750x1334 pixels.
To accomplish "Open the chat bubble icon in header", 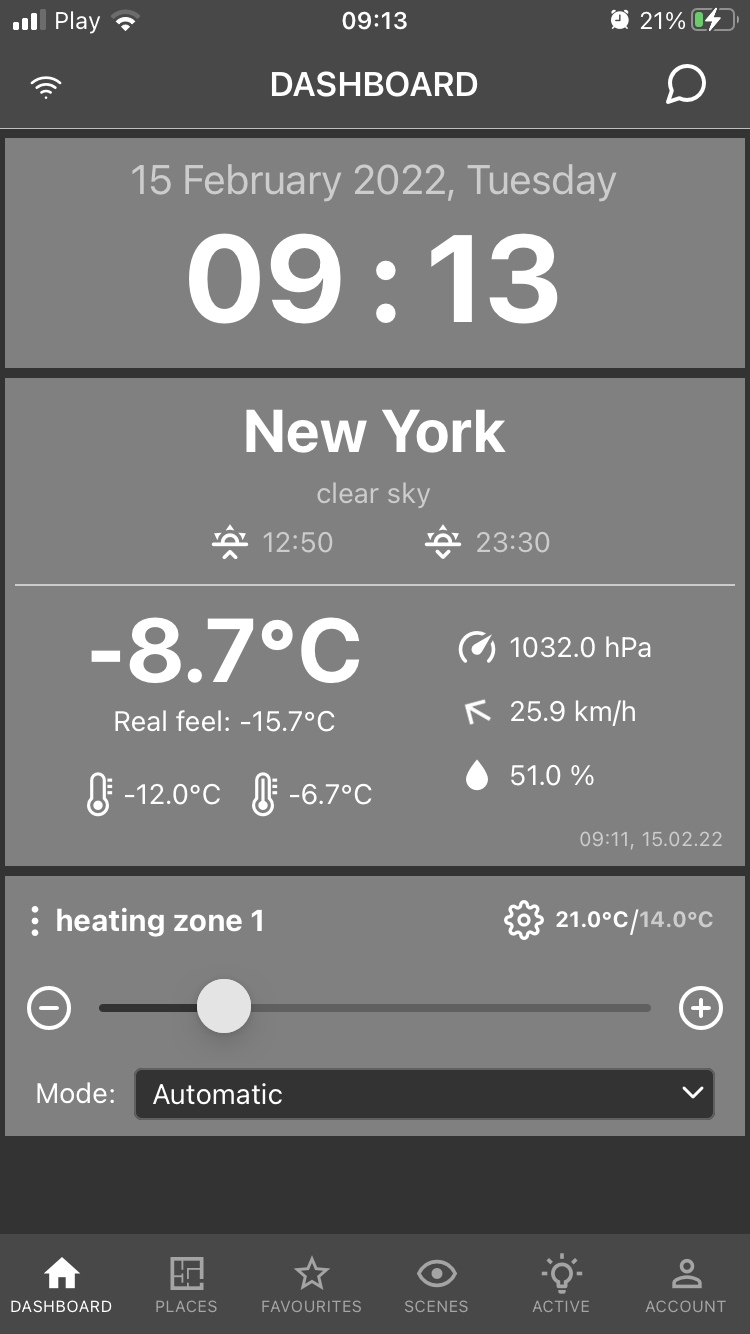I will (x=686, y=85).
